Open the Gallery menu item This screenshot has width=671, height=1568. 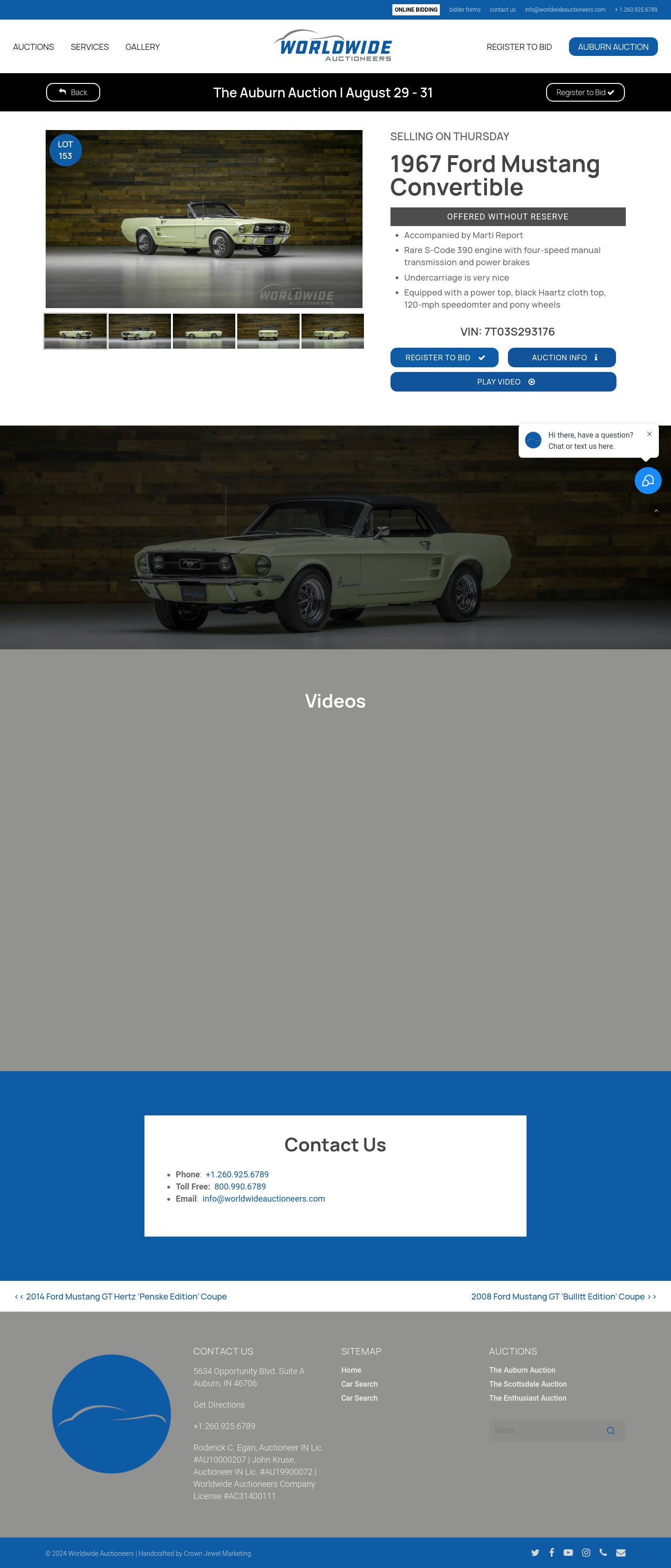click(x=142, y=47)
